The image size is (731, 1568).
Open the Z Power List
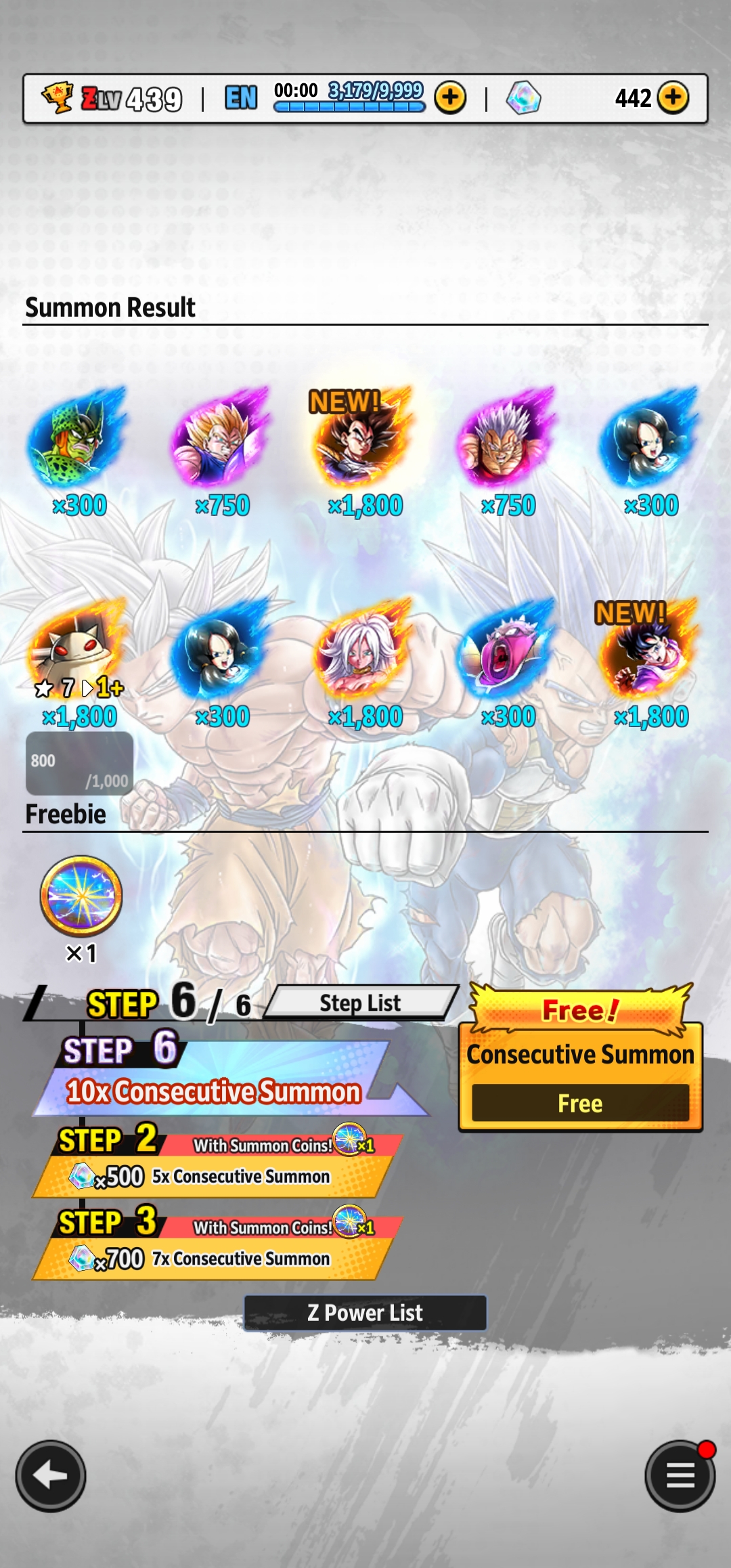(365, 1313)
